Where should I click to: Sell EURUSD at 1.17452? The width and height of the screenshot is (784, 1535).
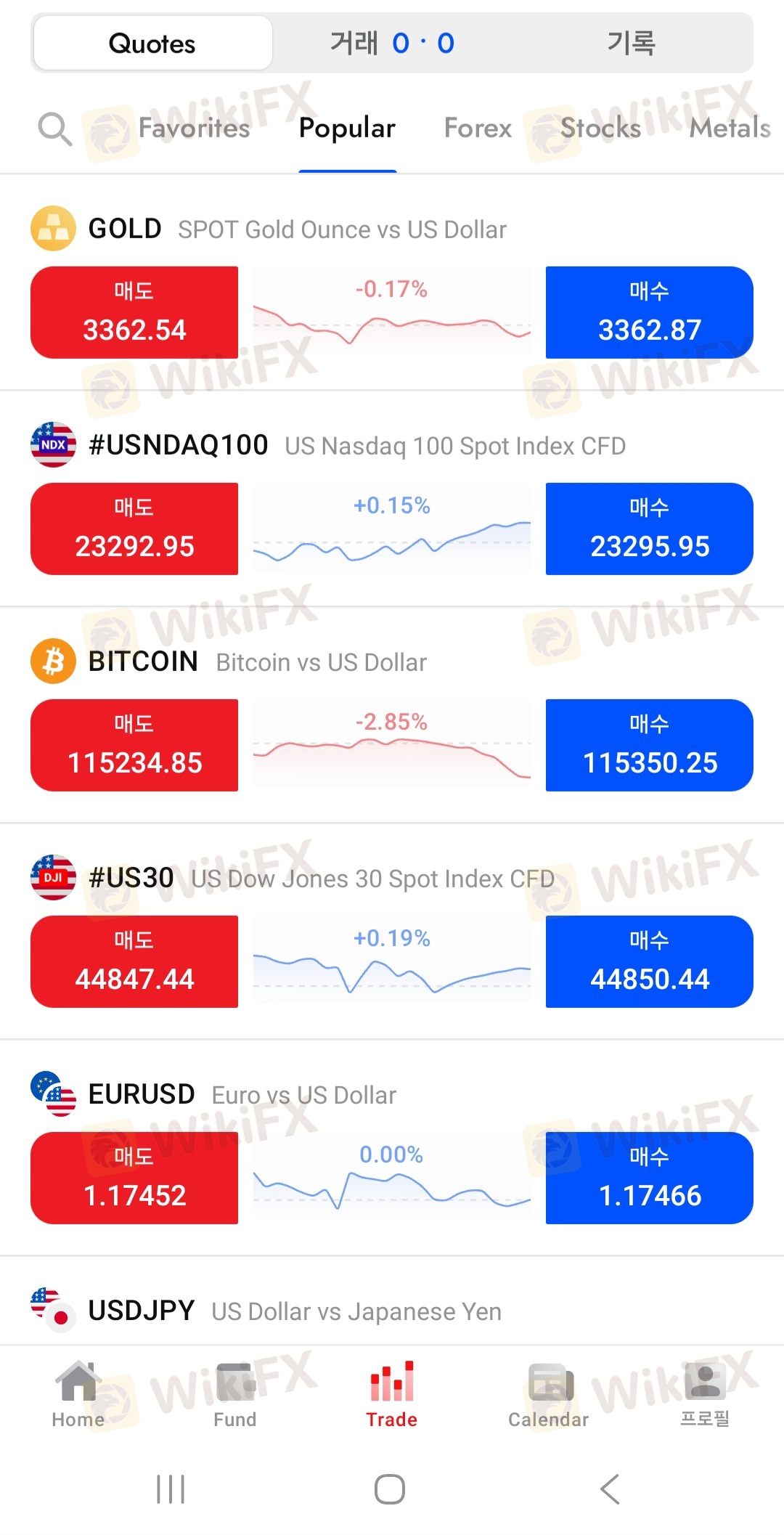coord(134,1178)
